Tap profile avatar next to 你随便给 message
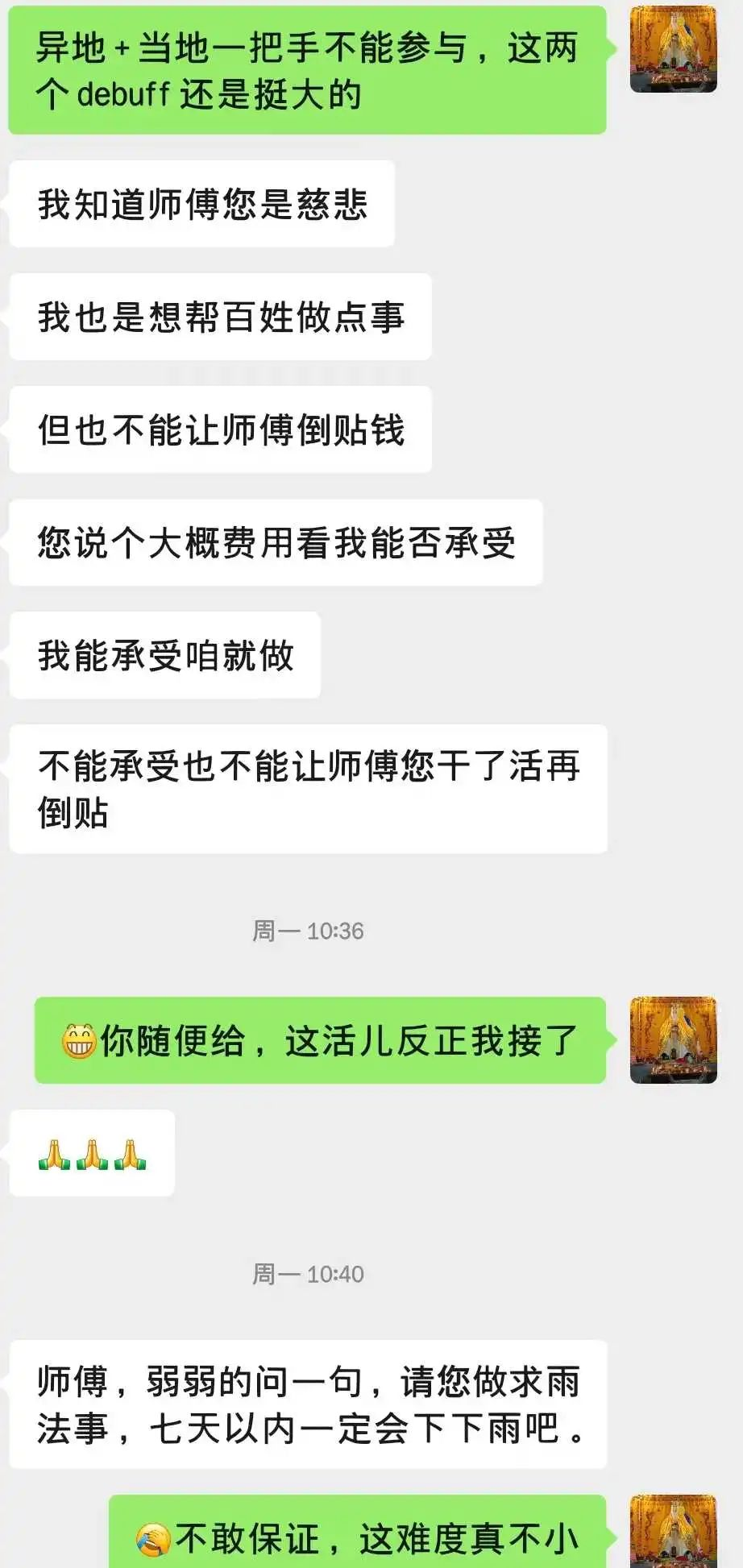The image size is (743, 1568). (673, 1039)
